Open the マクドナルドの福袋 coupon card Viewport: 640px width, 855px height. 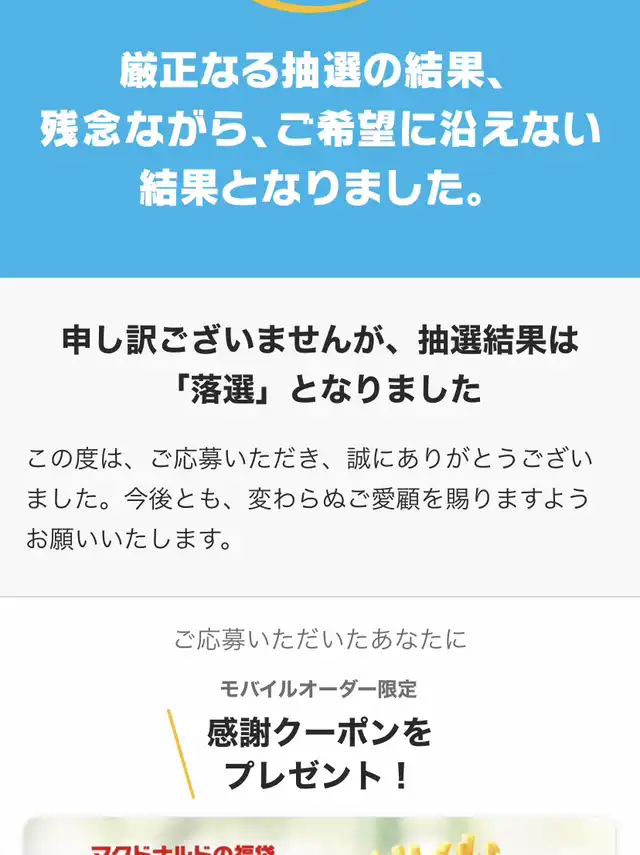pos(319,836)
